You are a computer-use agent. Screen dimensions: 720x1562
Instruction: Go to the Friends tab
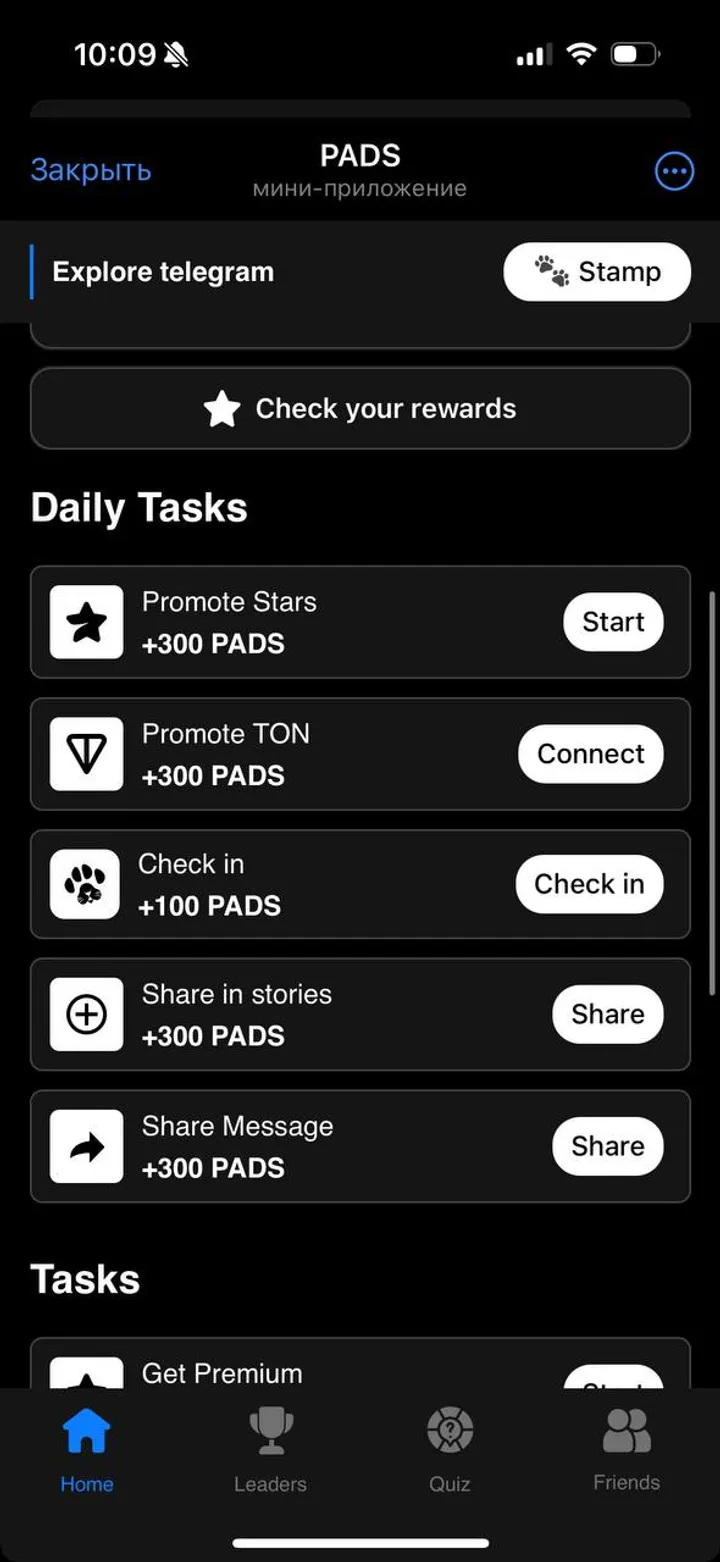626,1450
